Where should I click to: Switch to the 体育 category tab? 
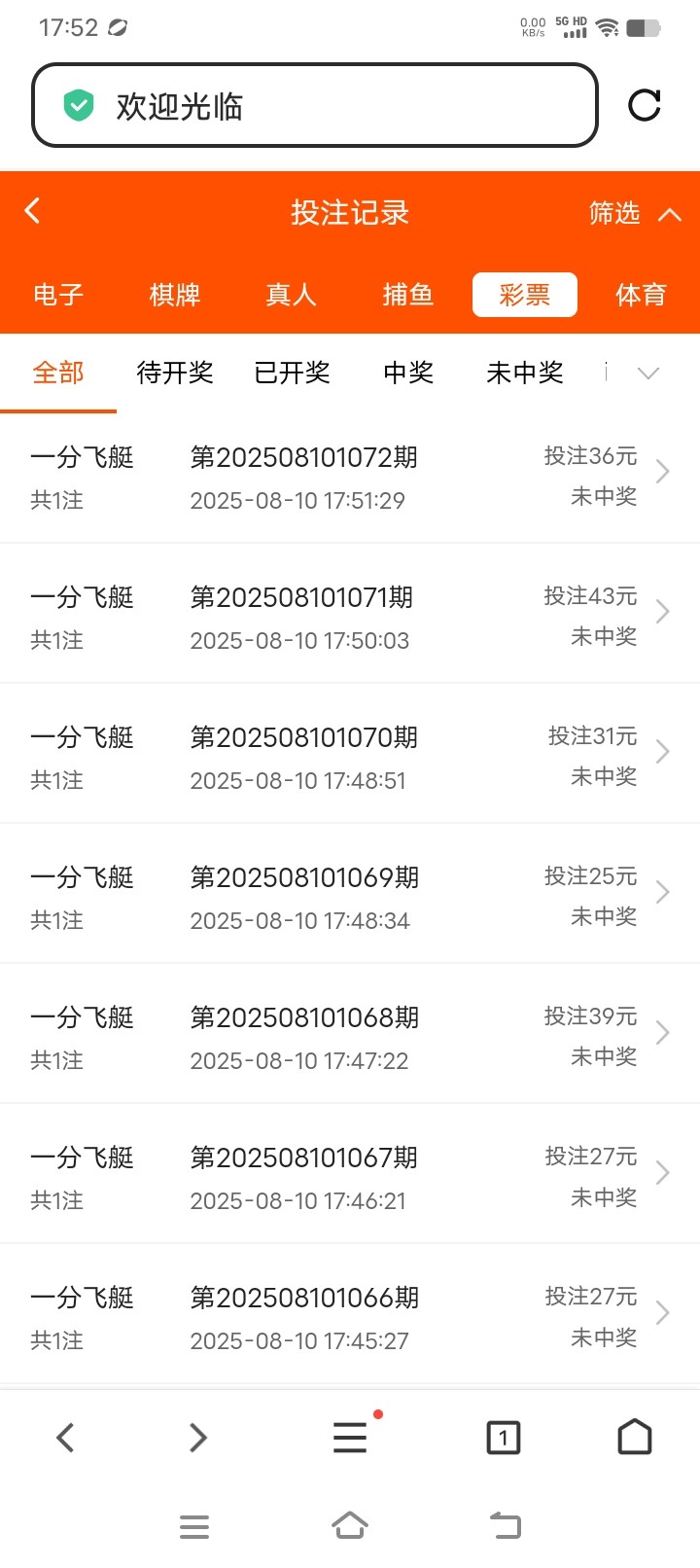(x=641, y=295)
